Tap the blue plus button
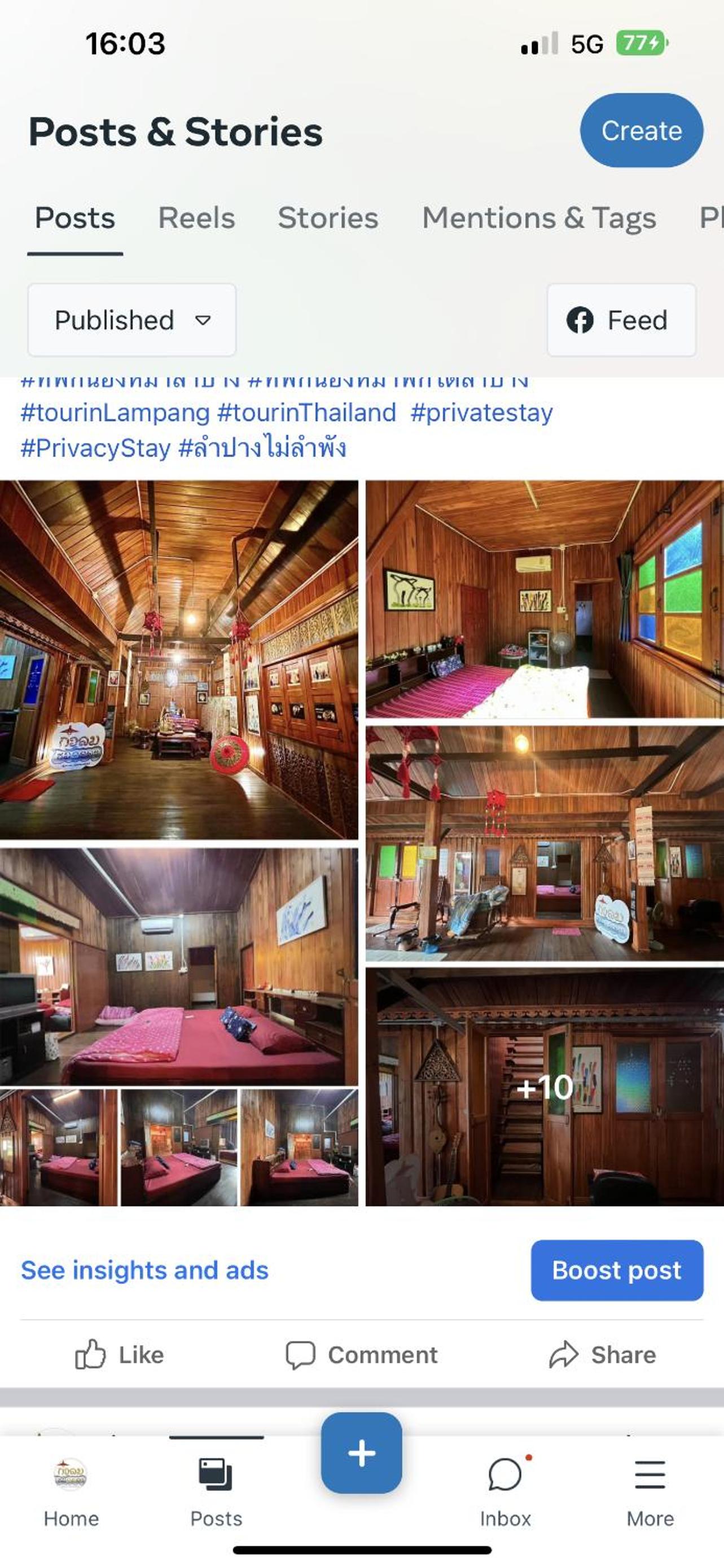The image size is (724, 1568). pos(361,1453)
